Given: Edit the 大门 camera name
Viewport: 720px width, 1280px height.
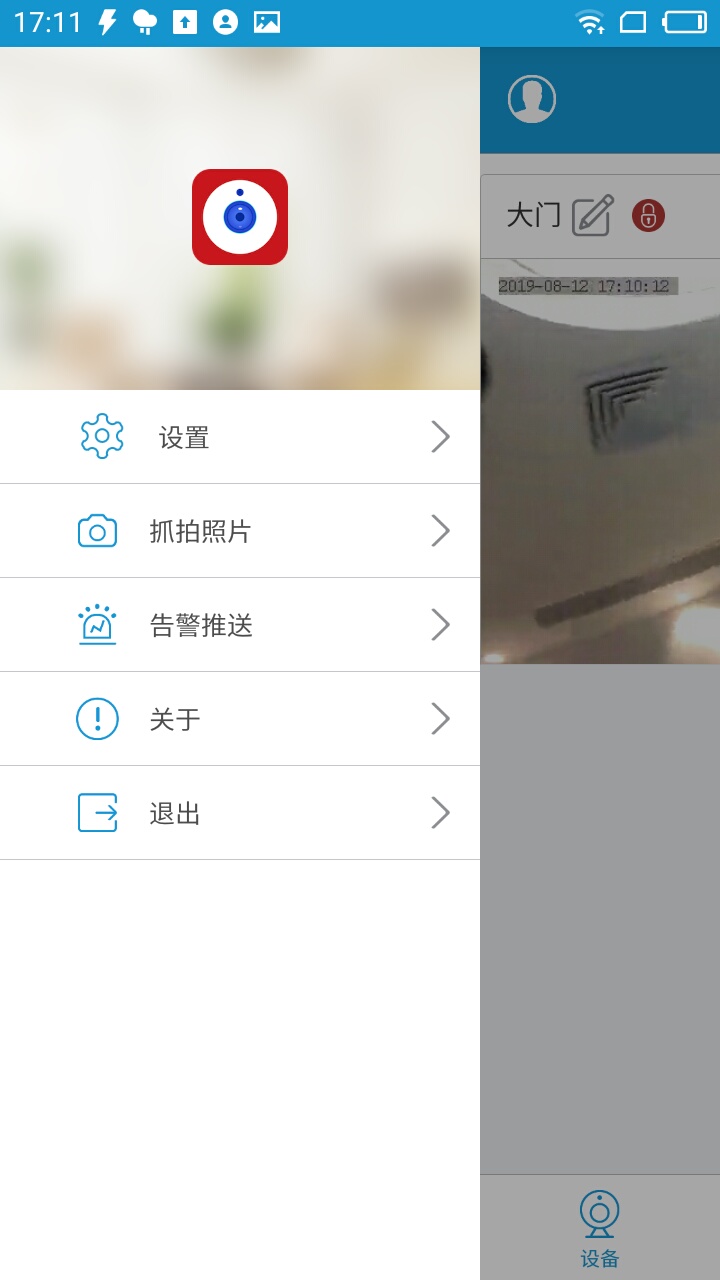Looking at the screenshot, I should click(592, 216).
